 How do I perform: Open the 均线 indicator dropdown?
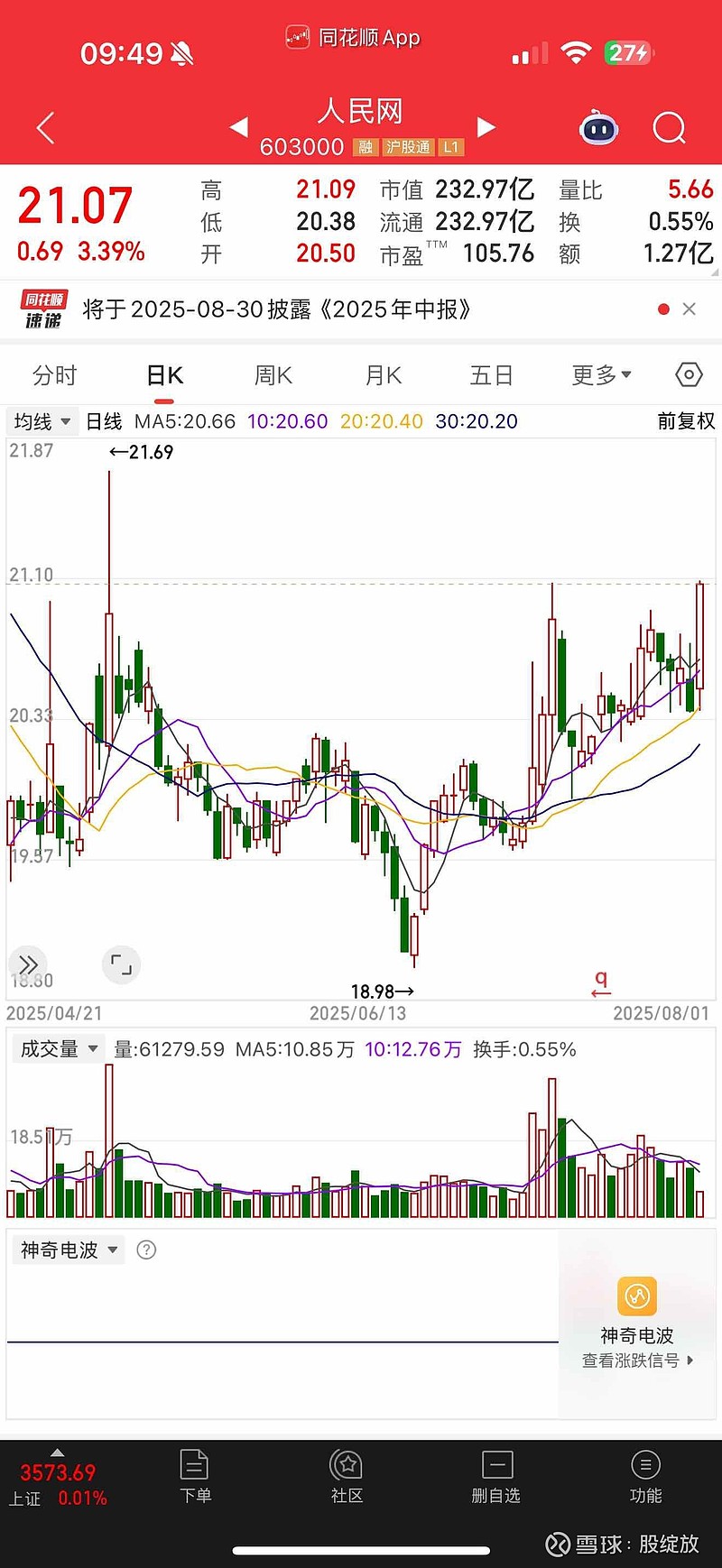tap(42, 421)
